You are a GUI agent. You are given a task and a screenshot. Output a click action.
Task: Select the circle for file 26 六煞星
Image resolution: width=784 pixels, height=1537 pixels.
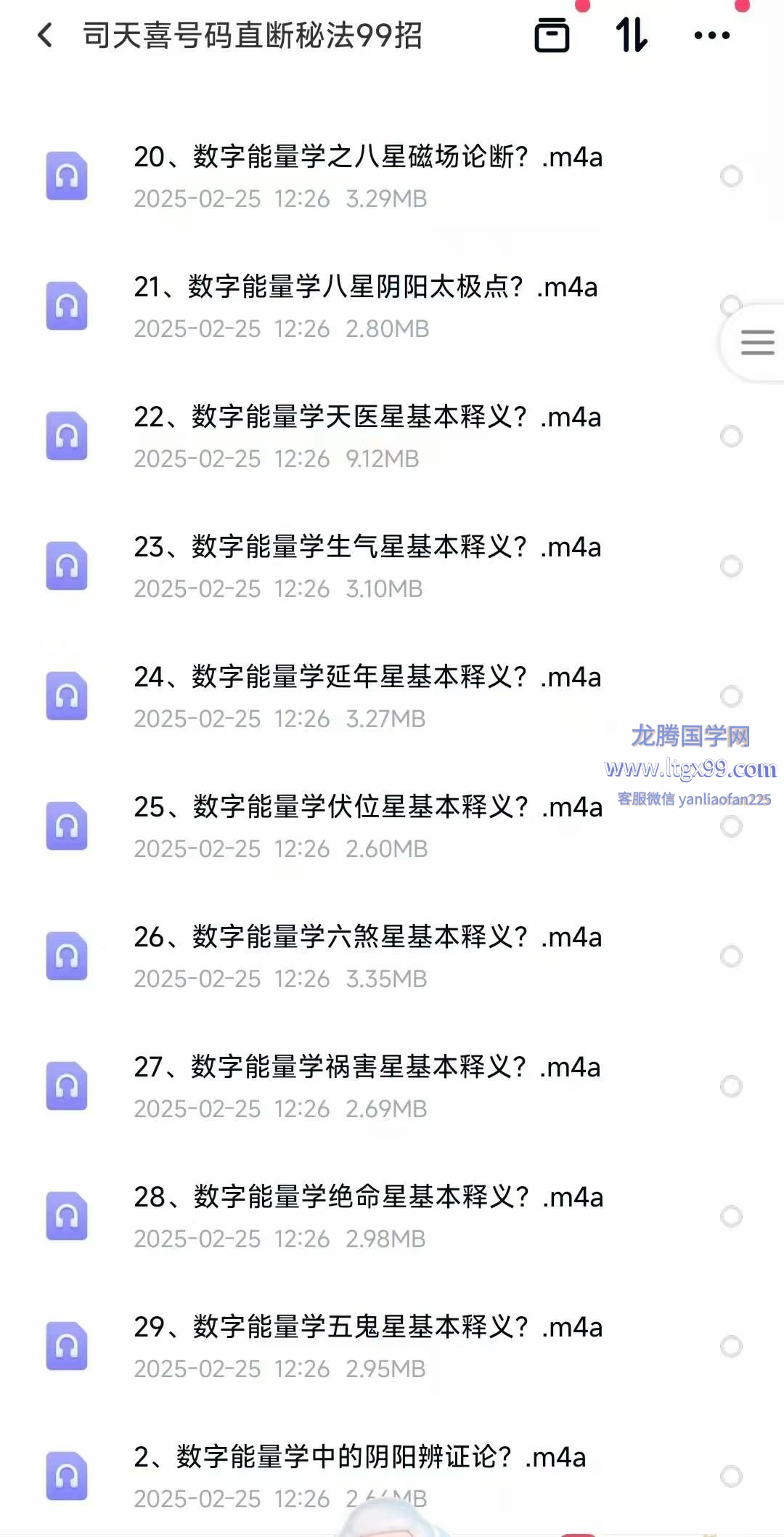(731, 956)
